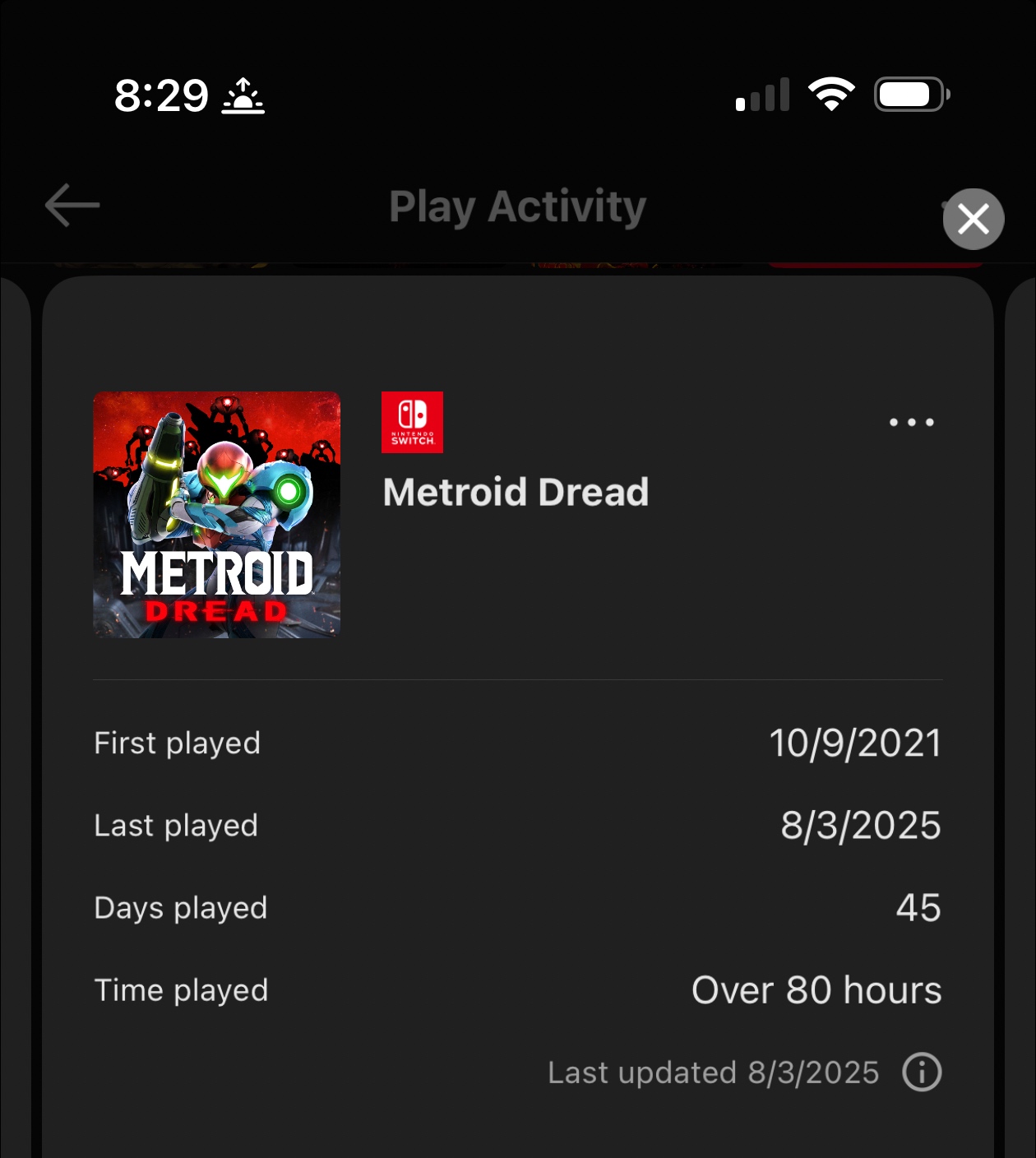This screenshot has height=1158, width=1036.
Task: Open the three-dot menu for Metroid Dread
Action: click(911, 423)
